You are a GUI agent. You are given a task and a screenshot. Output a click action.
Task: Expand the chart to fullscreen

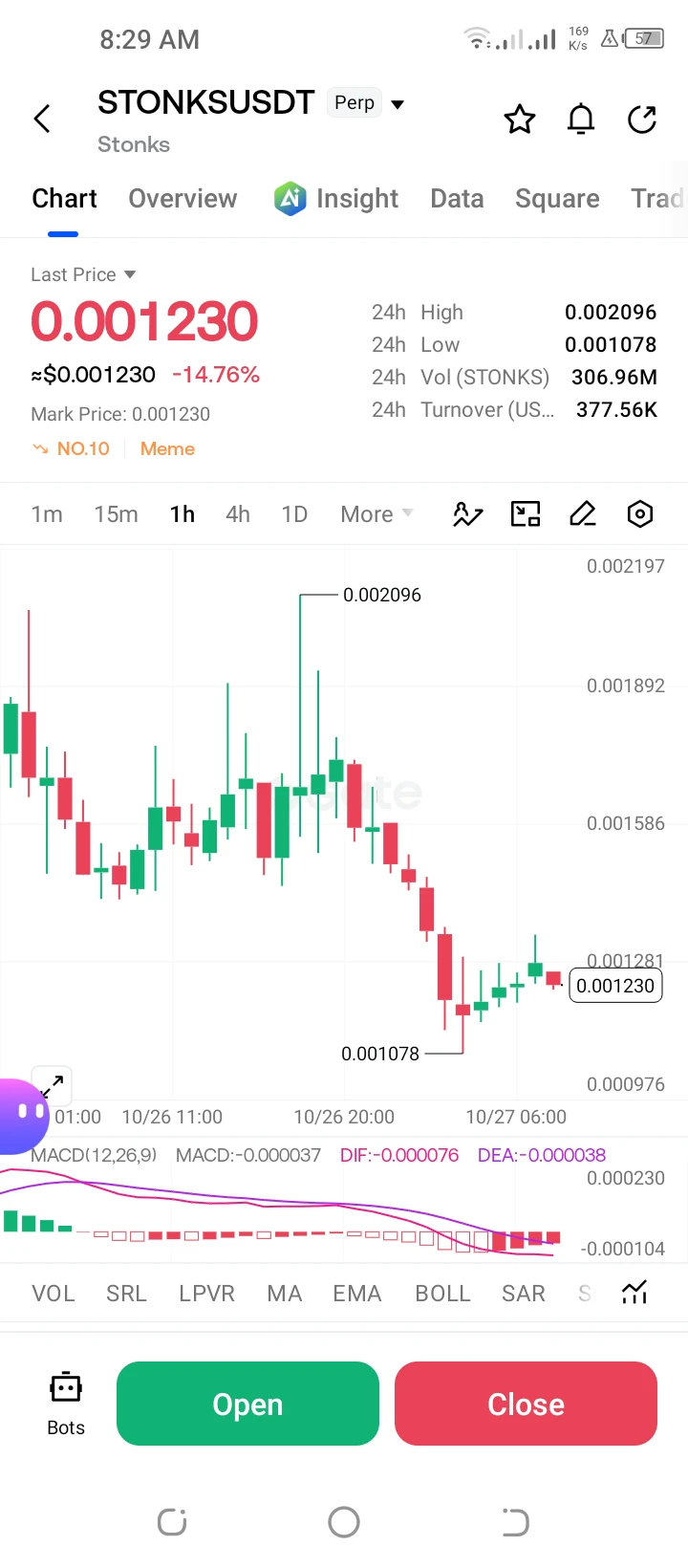tap(52, 1085)
